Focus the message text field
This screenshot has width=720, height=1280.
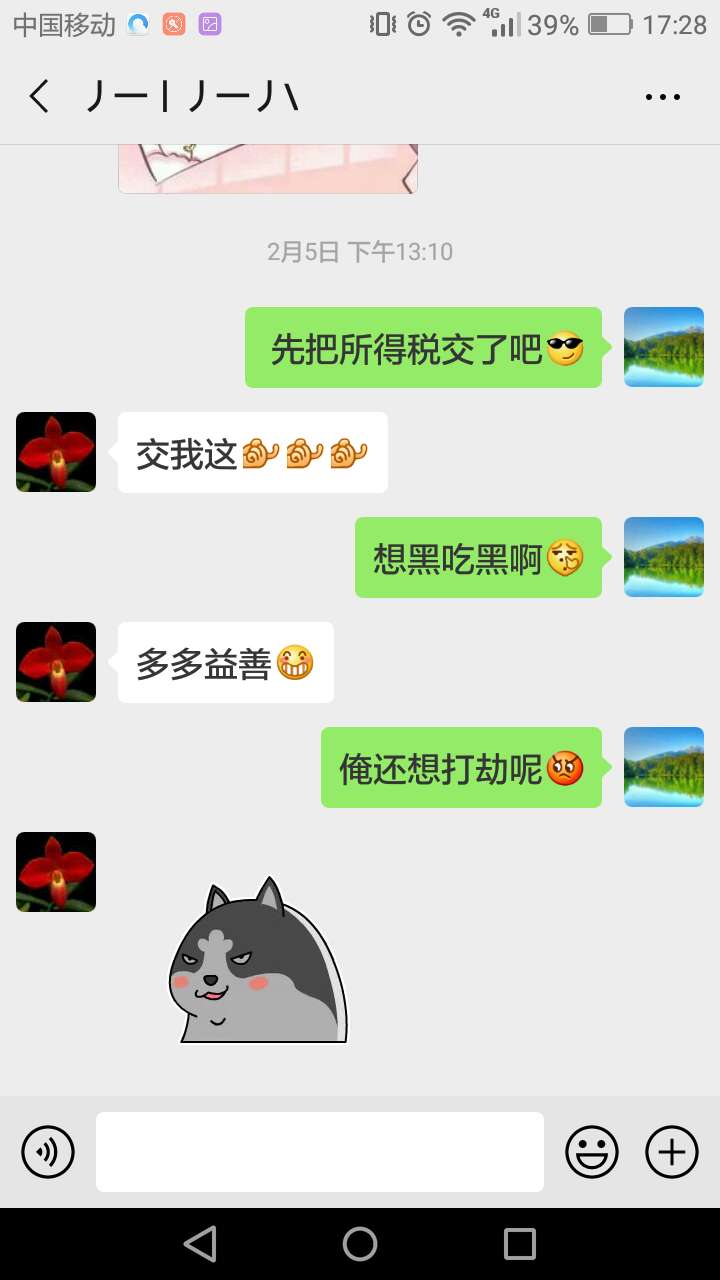point(320,1152)
